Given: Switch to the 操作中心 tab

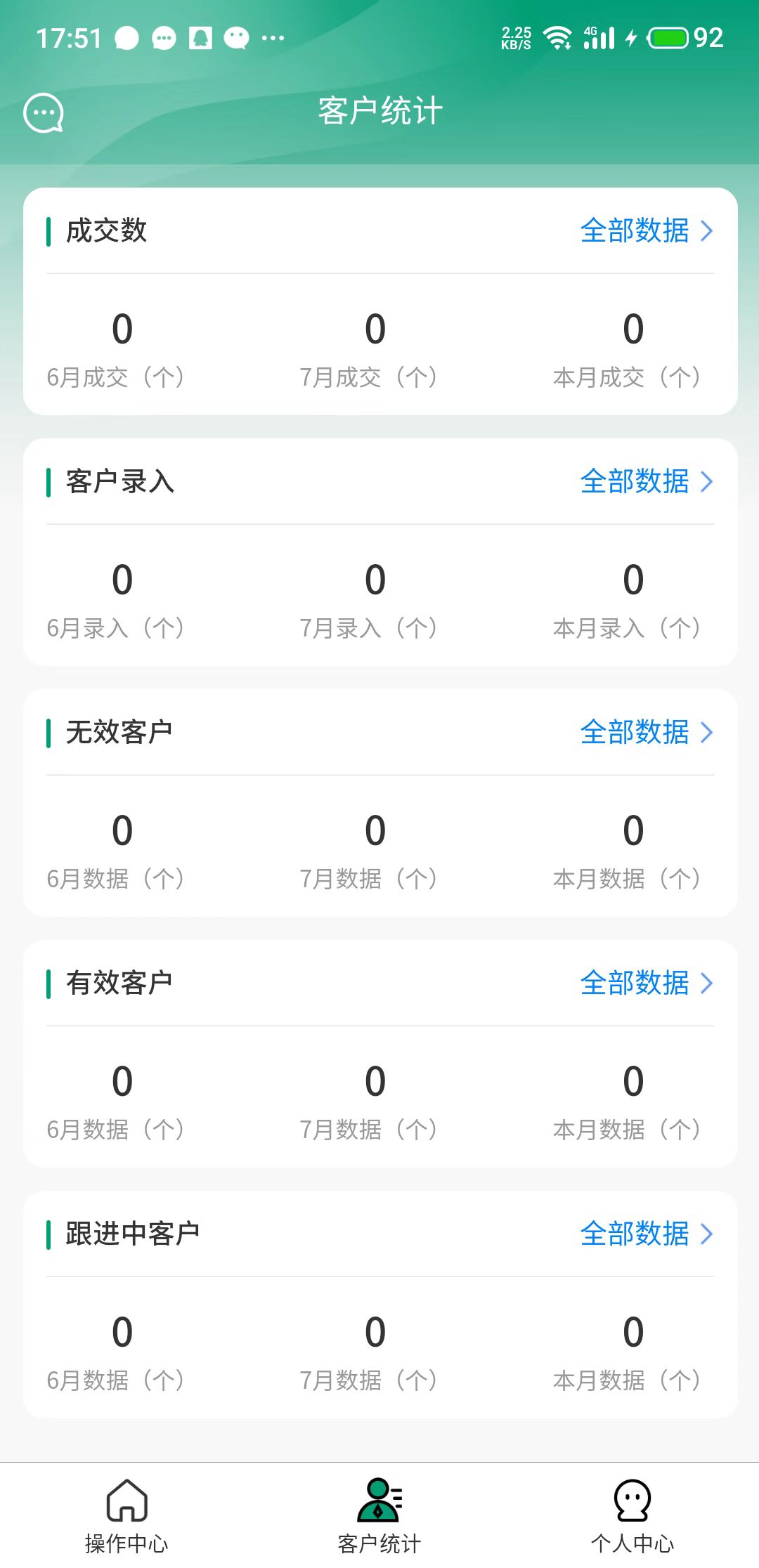Looking at the screenshot, I should (x=126, y=1516).
